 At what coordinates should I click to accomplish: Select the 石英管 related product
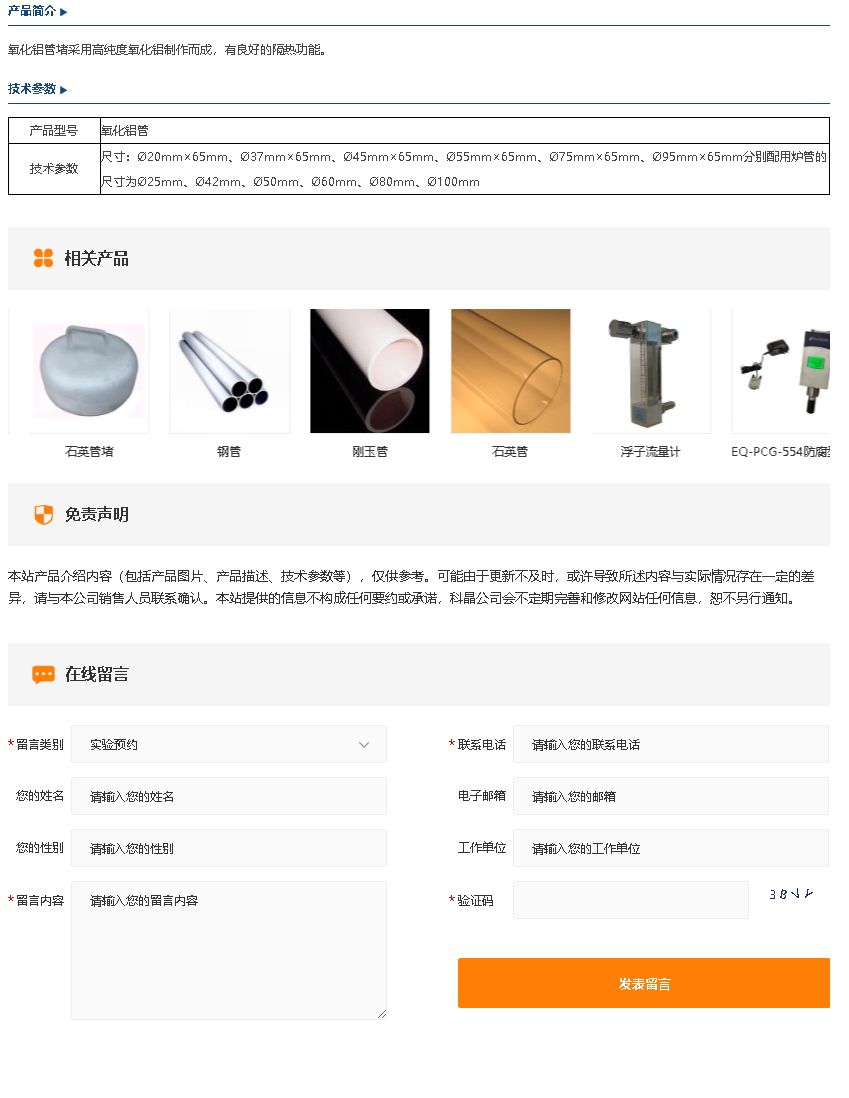point(510,371)
